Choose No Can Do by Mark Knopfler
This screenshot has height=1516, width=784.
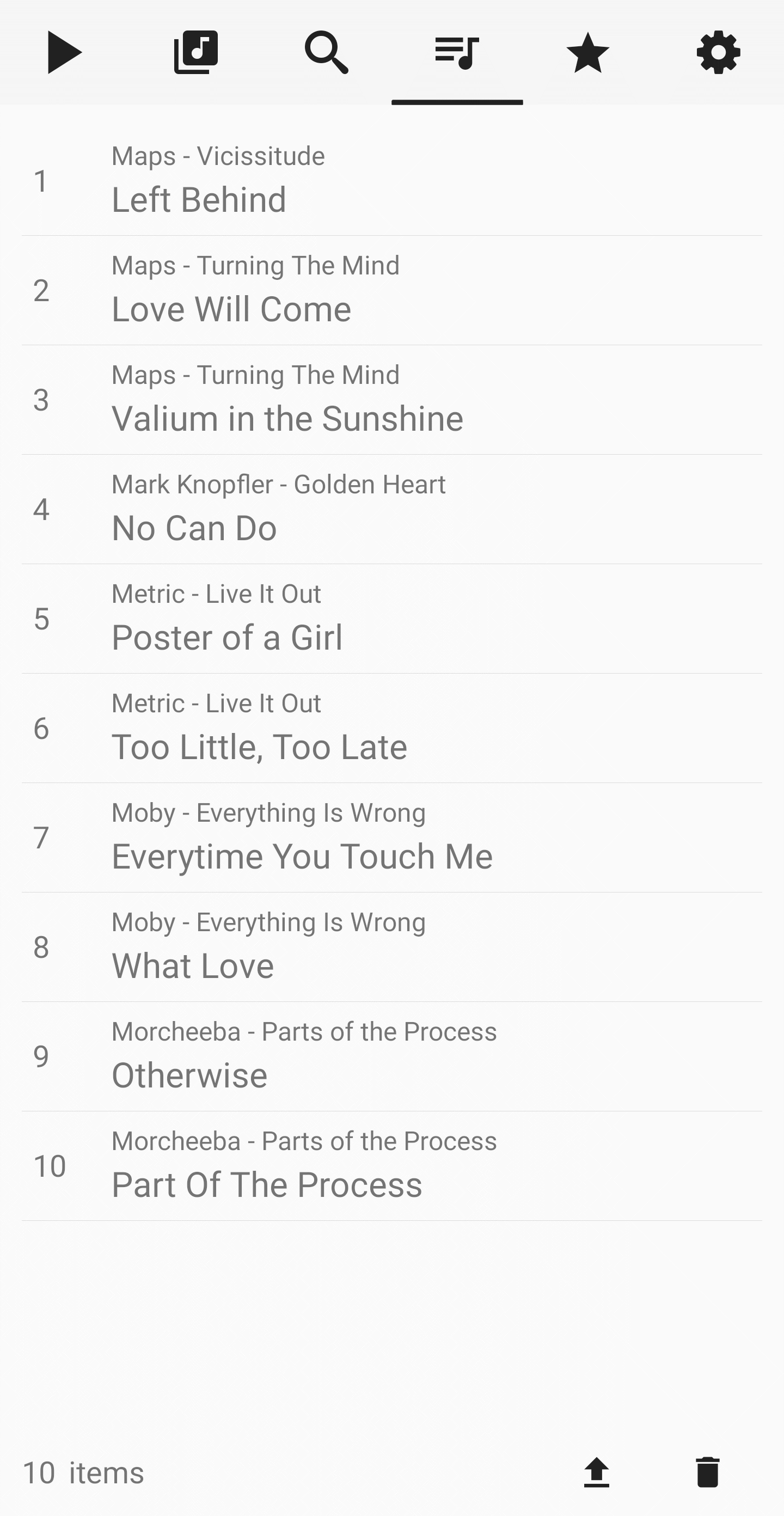point(392,509)
